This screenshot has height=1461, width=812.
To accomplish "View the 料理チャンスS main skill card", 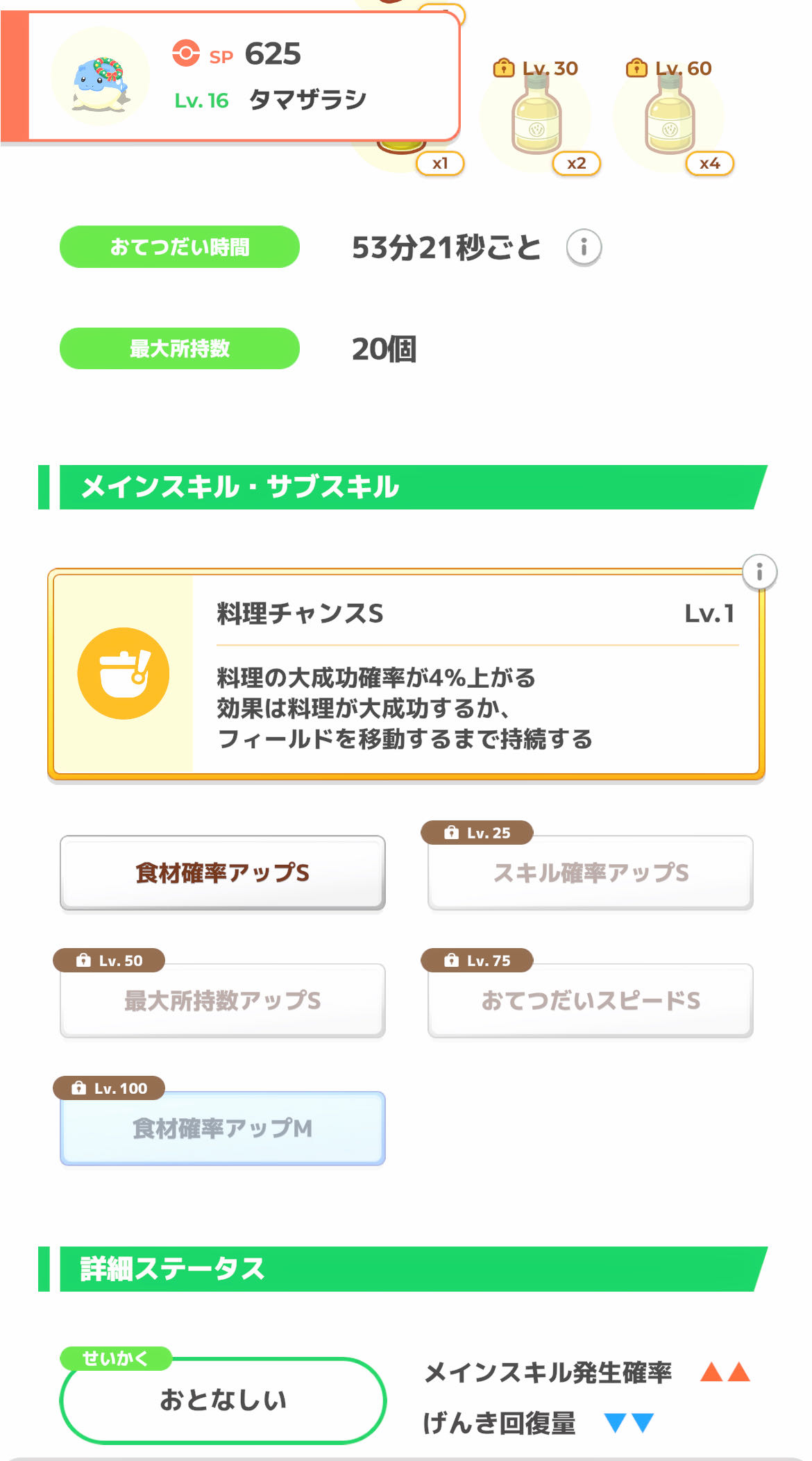I will (x=406, y=674).
